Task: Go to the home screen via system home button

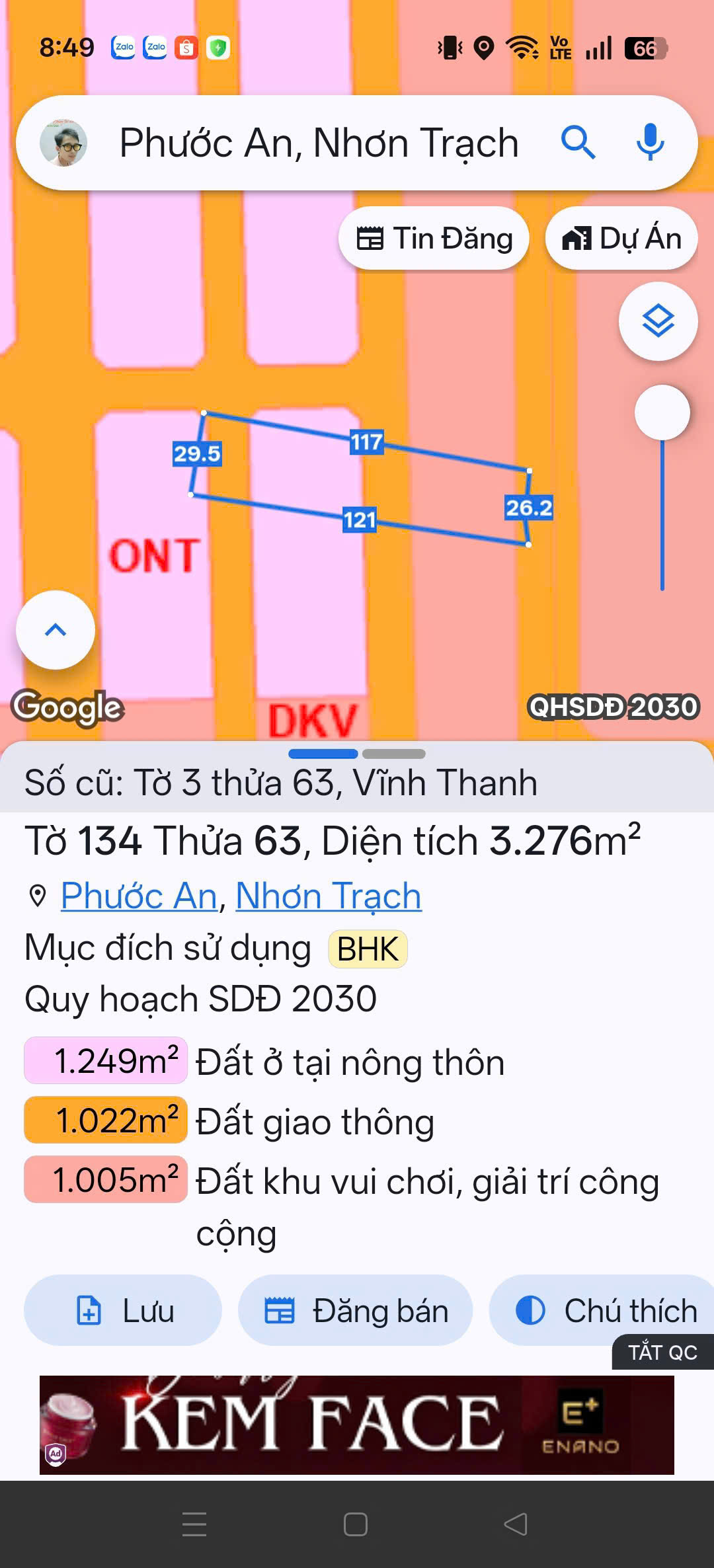Action: [356, 1524]
